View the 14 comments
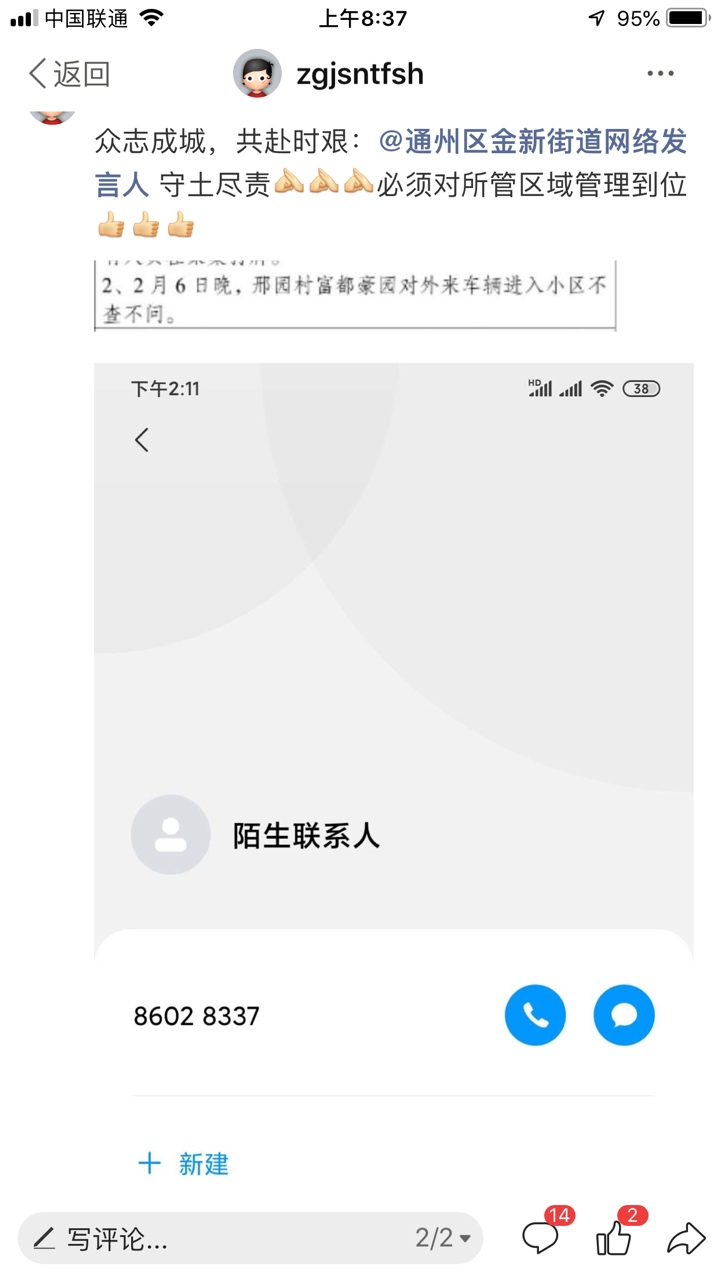 (x=541, y=1238)
